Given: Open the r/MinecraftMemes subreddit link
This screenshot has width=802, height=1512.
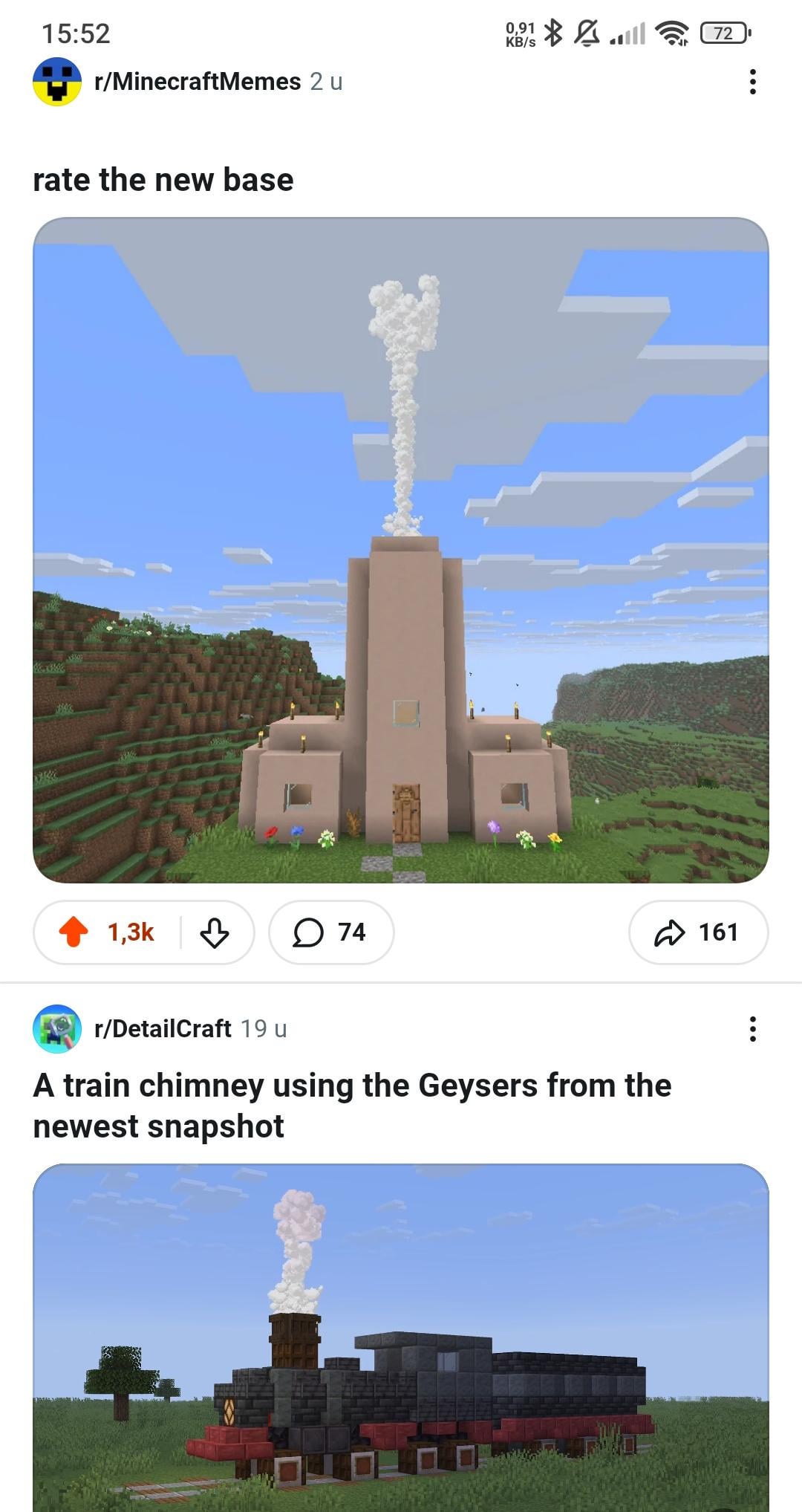Looking at the screenshot, I should (x=198, y=82).
